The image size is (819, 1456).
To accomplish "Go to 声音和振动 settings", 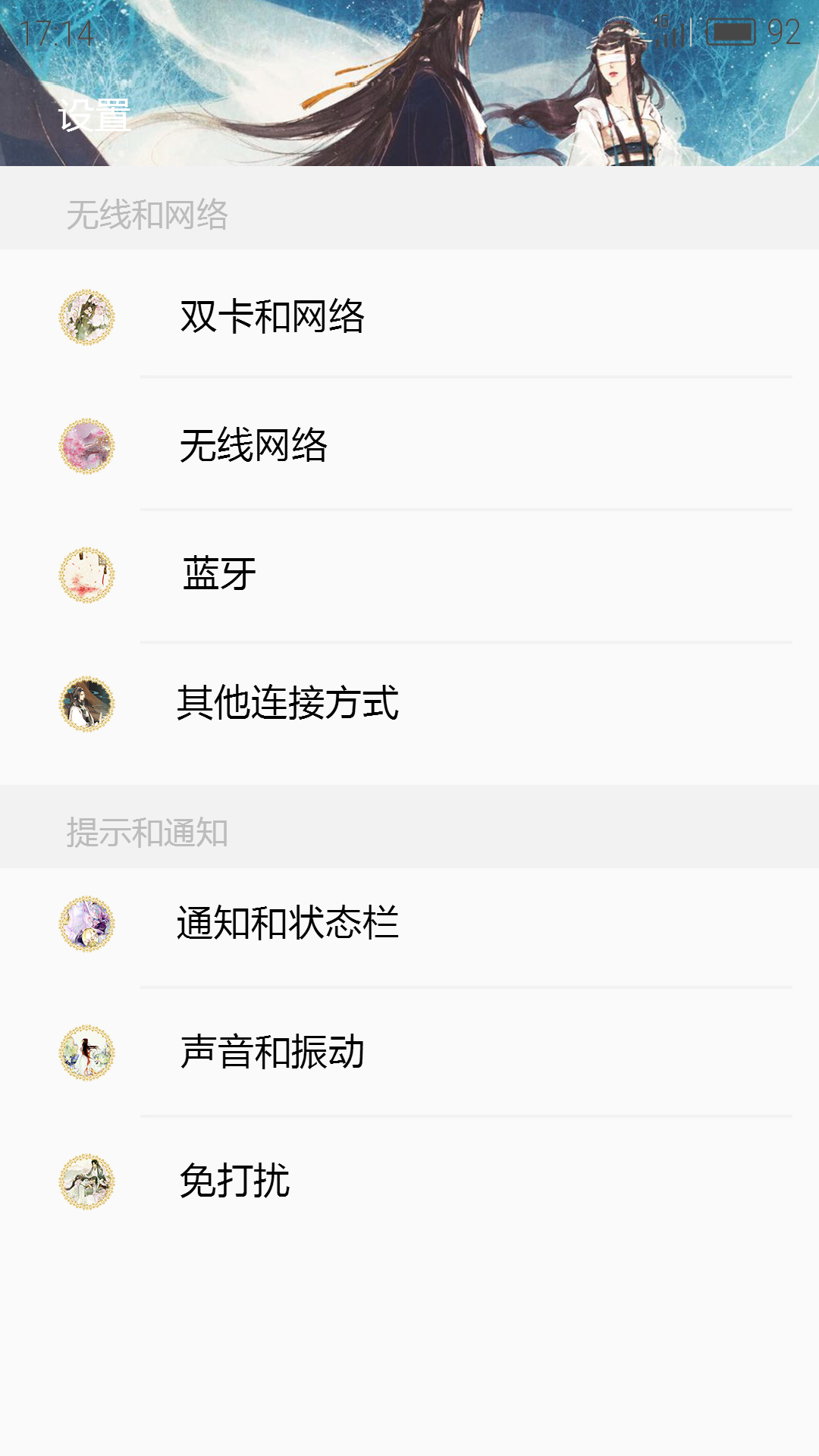I will click(x=409, y=1052).
